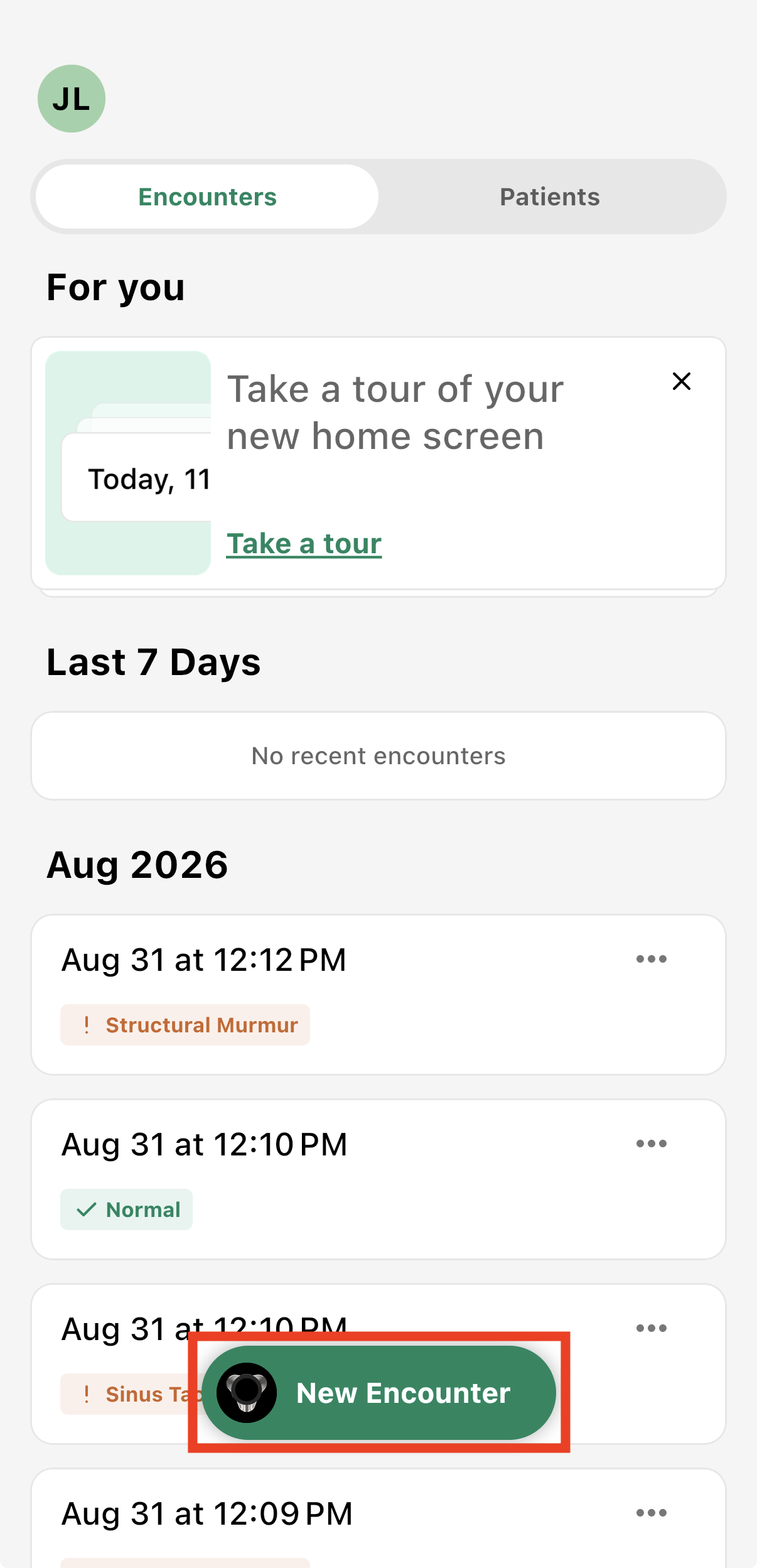Image resolution: width=757 pixels, height=1568 pixels.
Task: Open the Aug 31 12:09 PM encounter
Action: pyautogui.click(x=378, y=1518)
